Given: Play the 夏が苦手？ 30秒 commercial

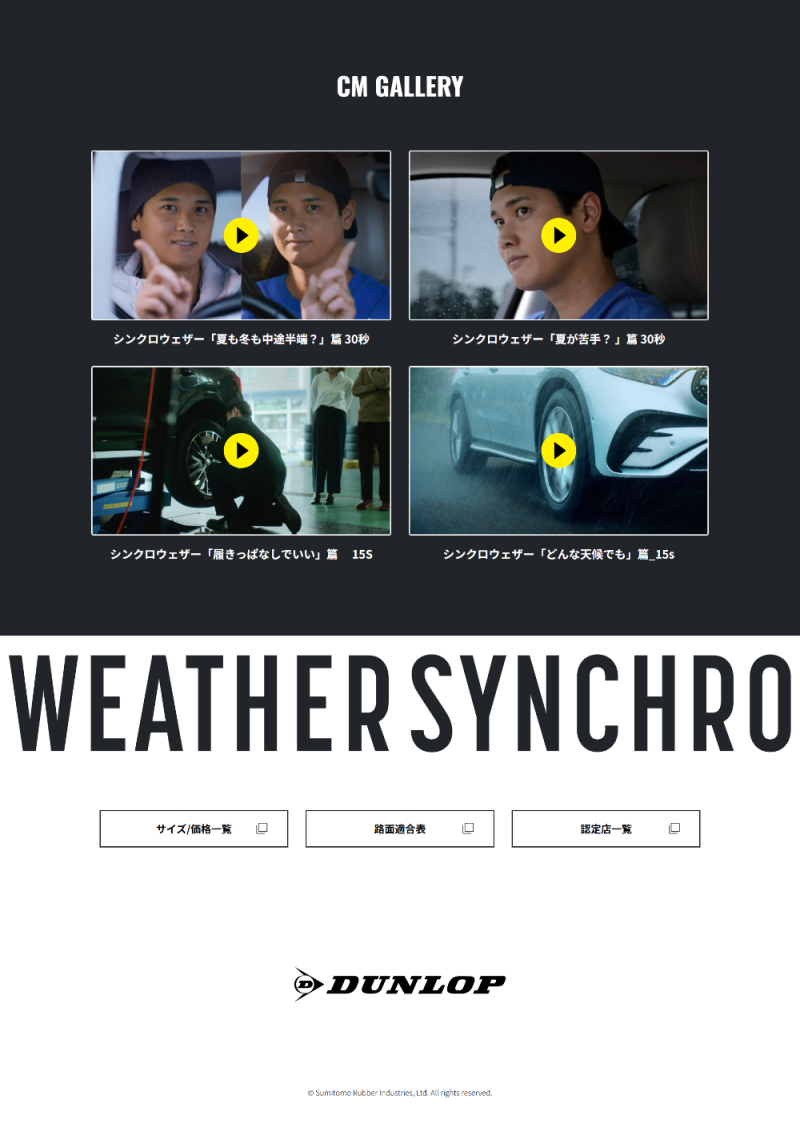Looking at the screenshot, I should [558, 236].
